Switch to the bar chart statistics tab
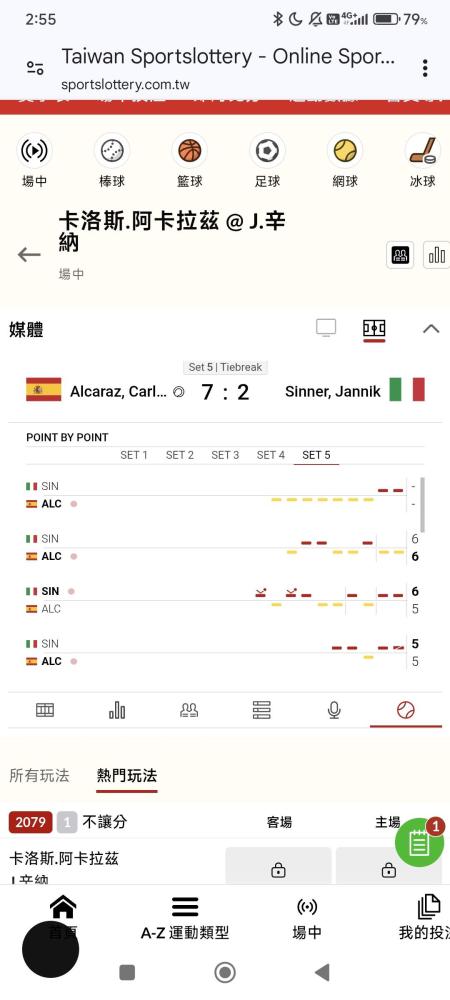The height and width of the screenshot is (1000, 450). tap(117, 710)
